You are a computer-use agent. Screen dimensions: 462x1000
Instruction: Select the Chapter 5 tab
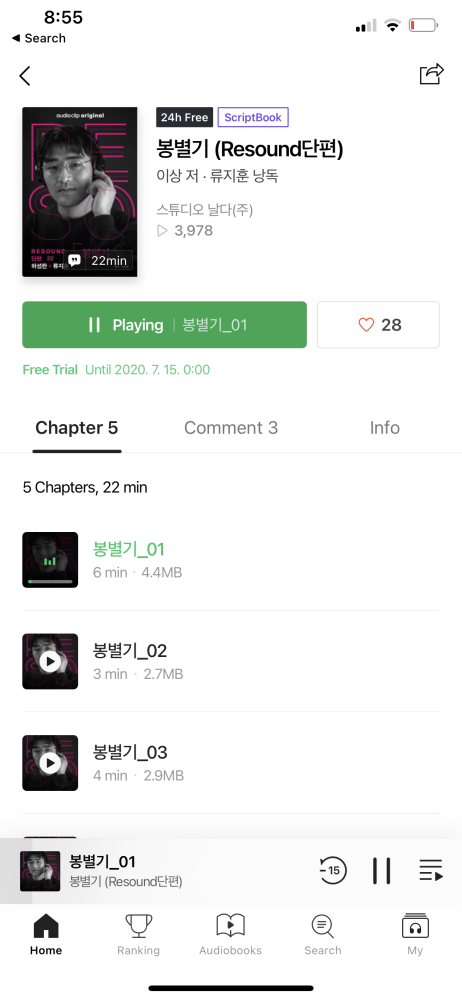[x=77, y=428]
